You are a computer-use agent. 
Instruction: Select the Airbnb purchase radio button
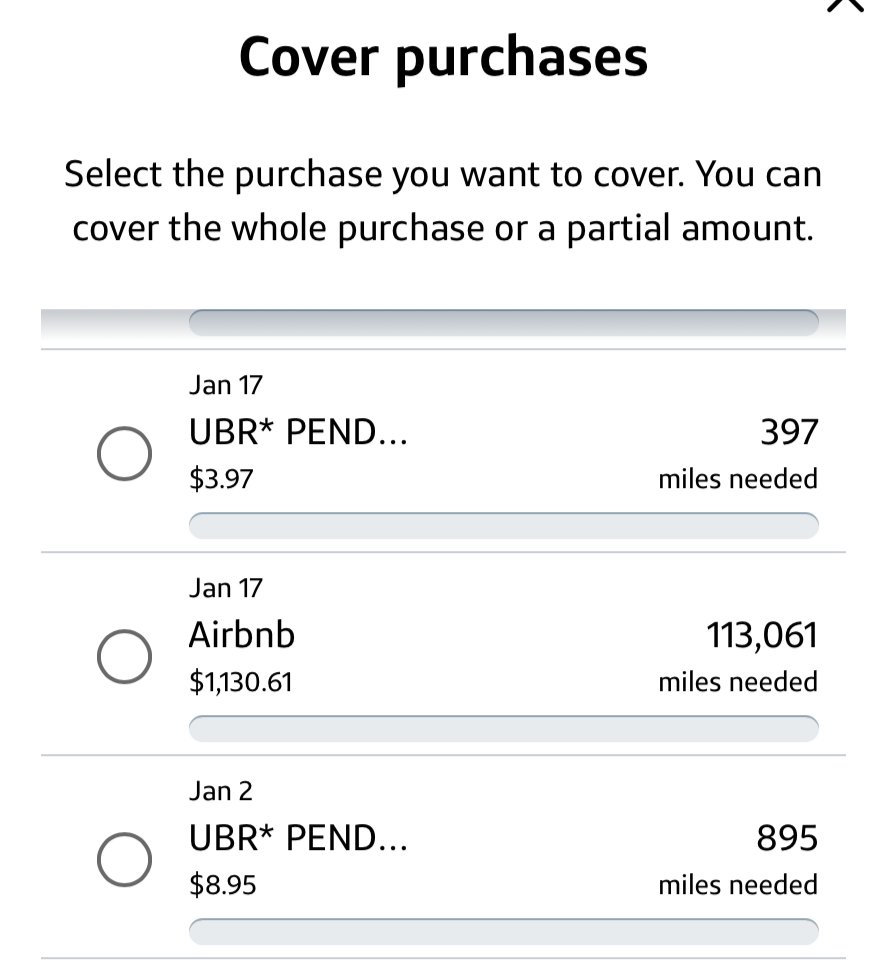coord(124,655)
